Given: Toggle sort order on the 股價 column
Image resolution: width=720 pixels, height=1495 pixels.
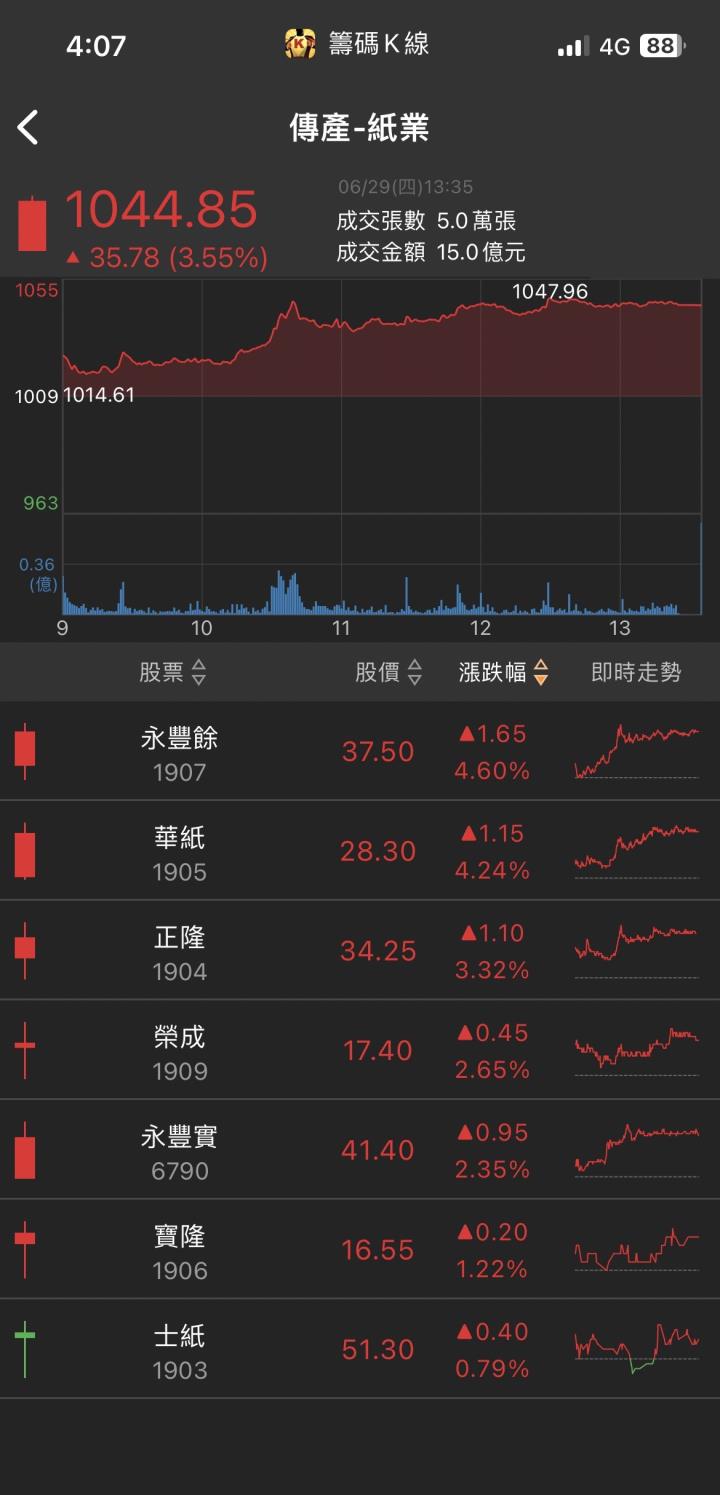Looking at the screenshot, I should coord(390,672).
